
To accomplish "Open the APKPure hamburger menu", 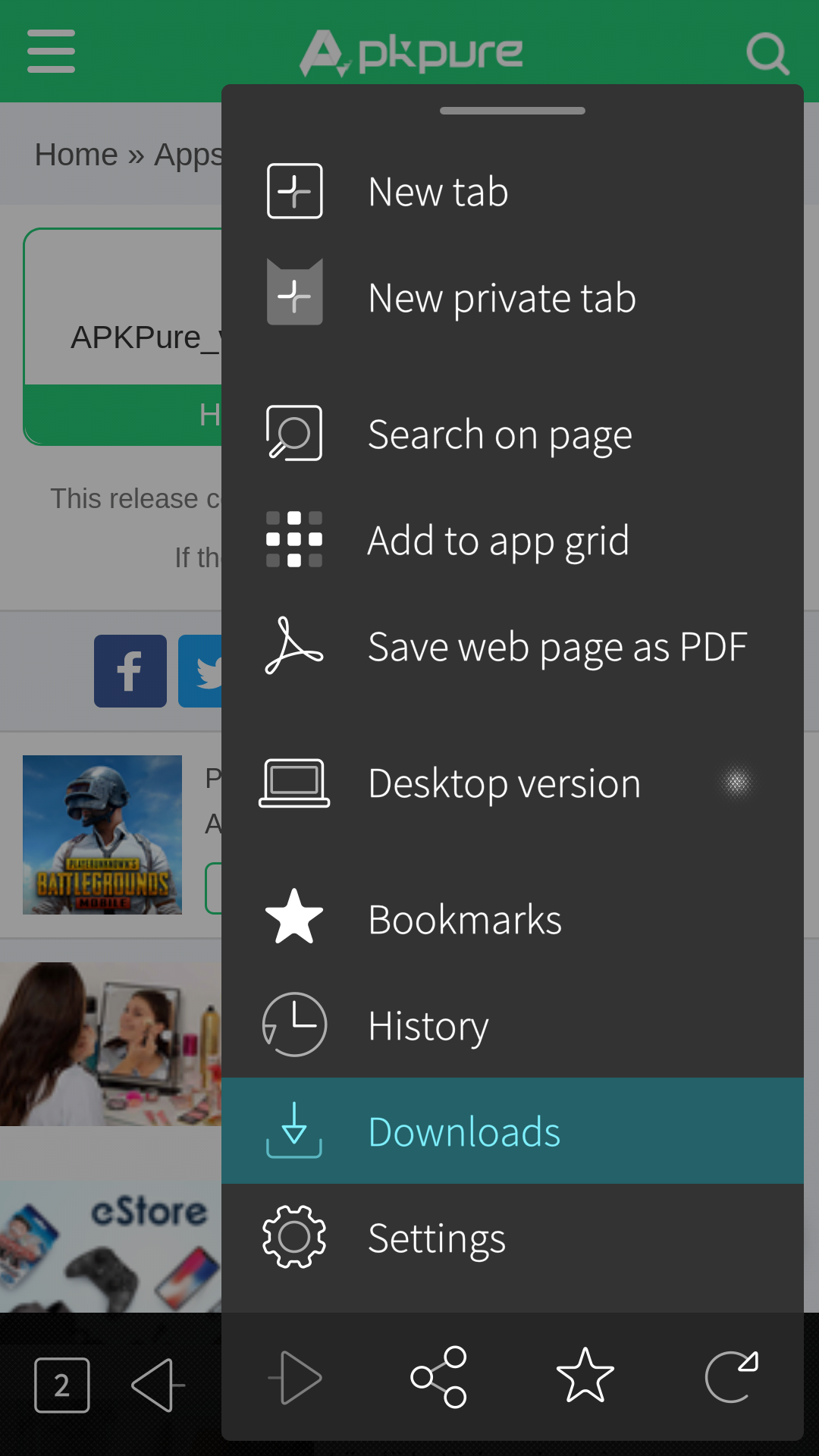I will point(51,51).
